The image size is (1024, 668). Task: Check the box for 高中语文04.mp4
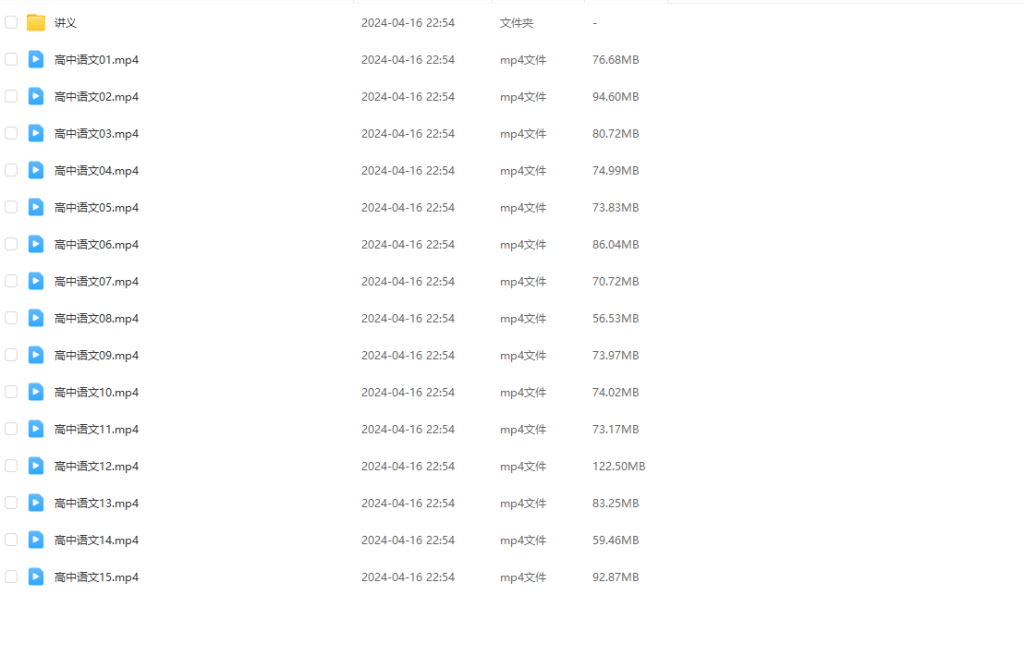[x=11, y=171]
